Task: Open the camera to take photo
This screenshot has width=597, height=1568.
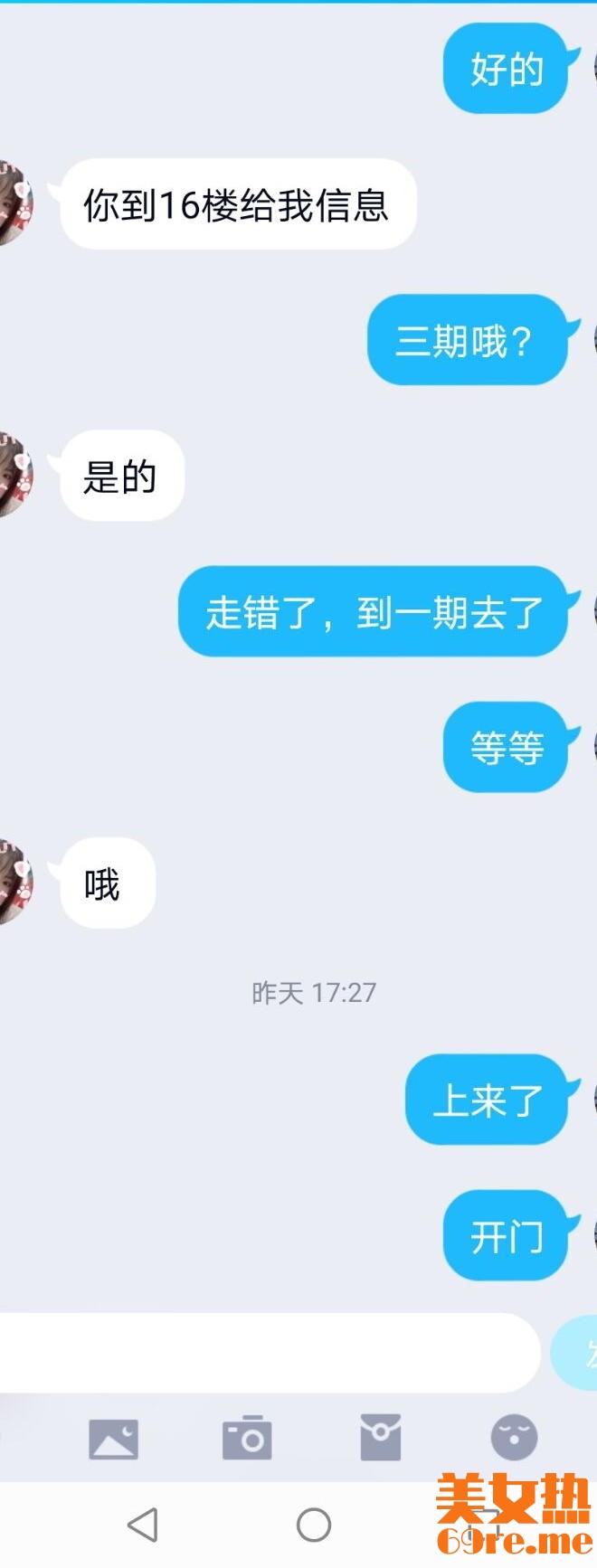Action: 247,1438
